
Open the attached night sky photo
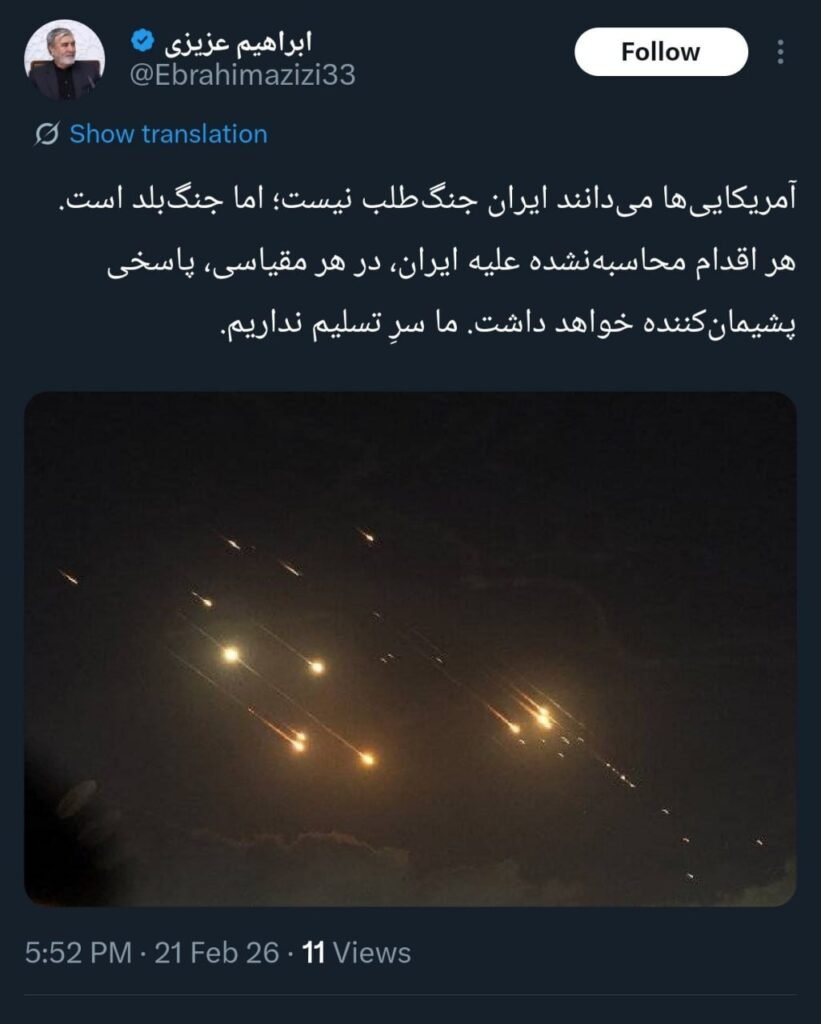tap(410, 648)
